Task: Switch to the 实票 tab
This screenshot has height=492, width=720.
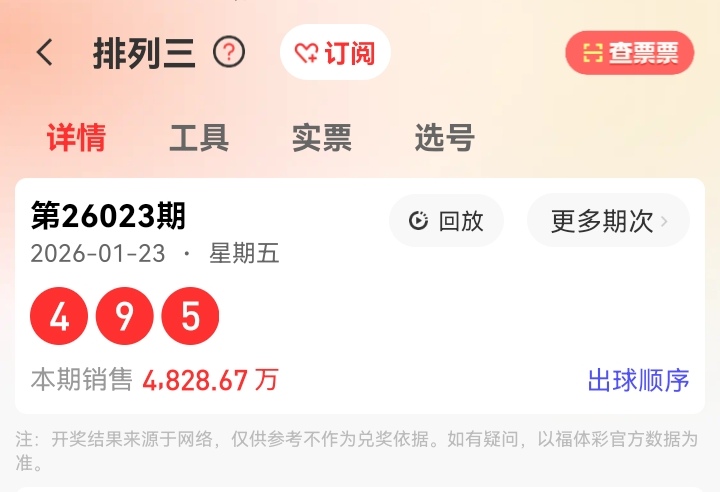Action: point(322,138)
